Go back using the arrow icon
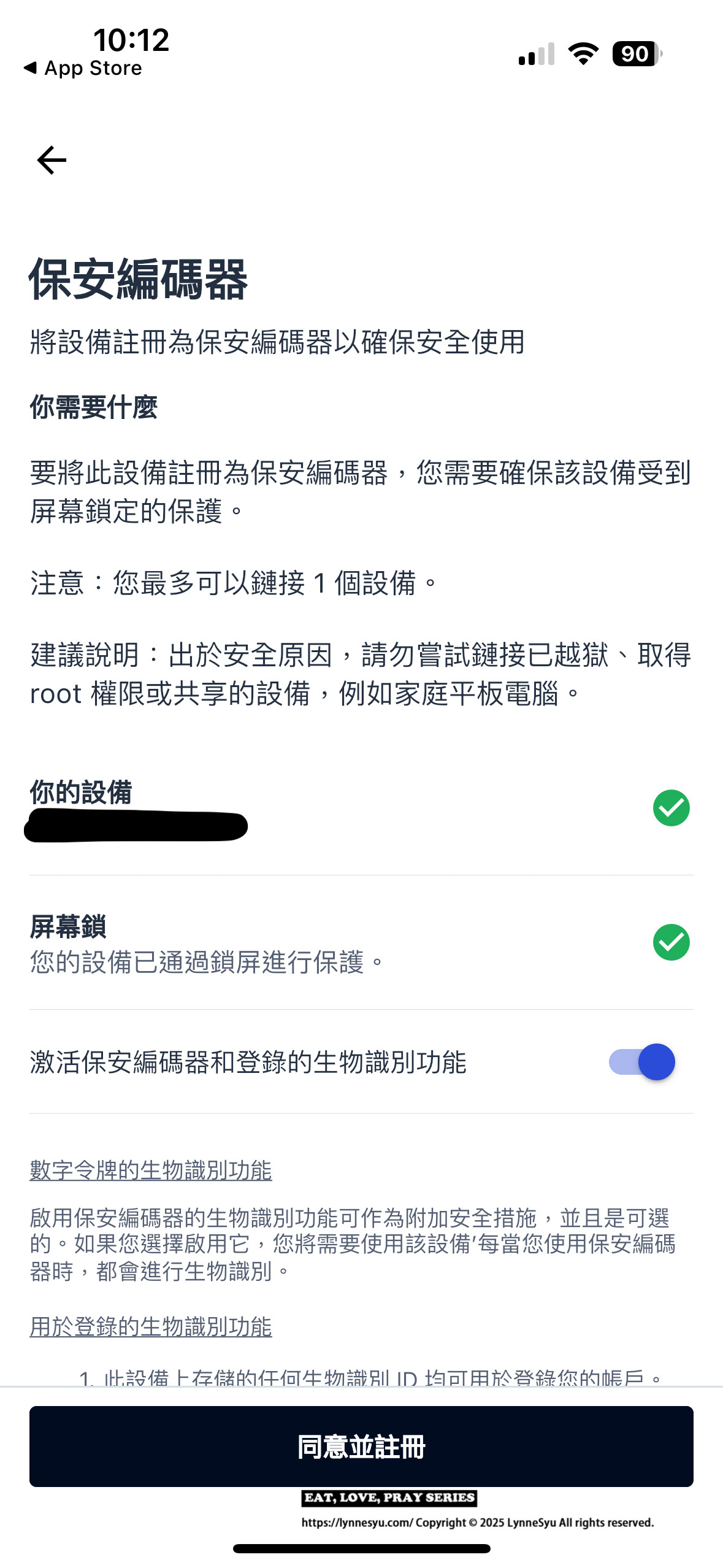This screenshot has width=723, height=1568. click(52, 161)
